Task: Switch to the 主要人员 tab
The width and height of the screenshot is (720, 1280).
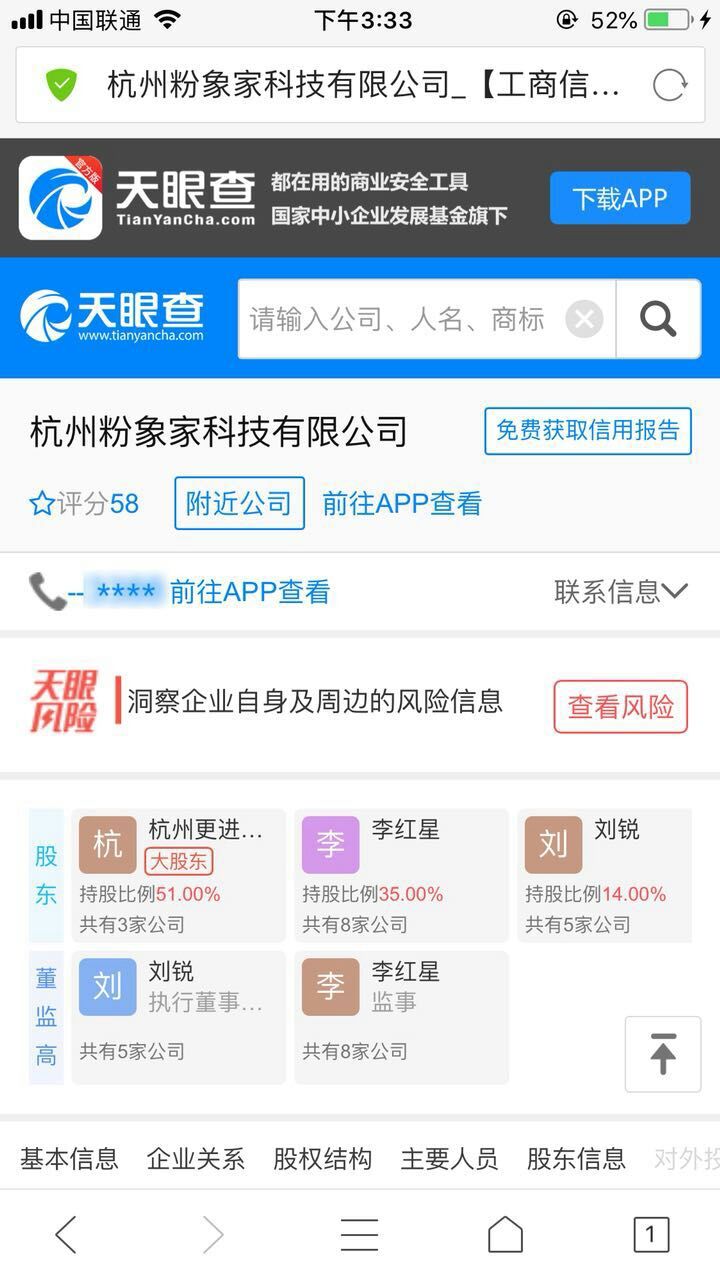Action: [449, 1159]
